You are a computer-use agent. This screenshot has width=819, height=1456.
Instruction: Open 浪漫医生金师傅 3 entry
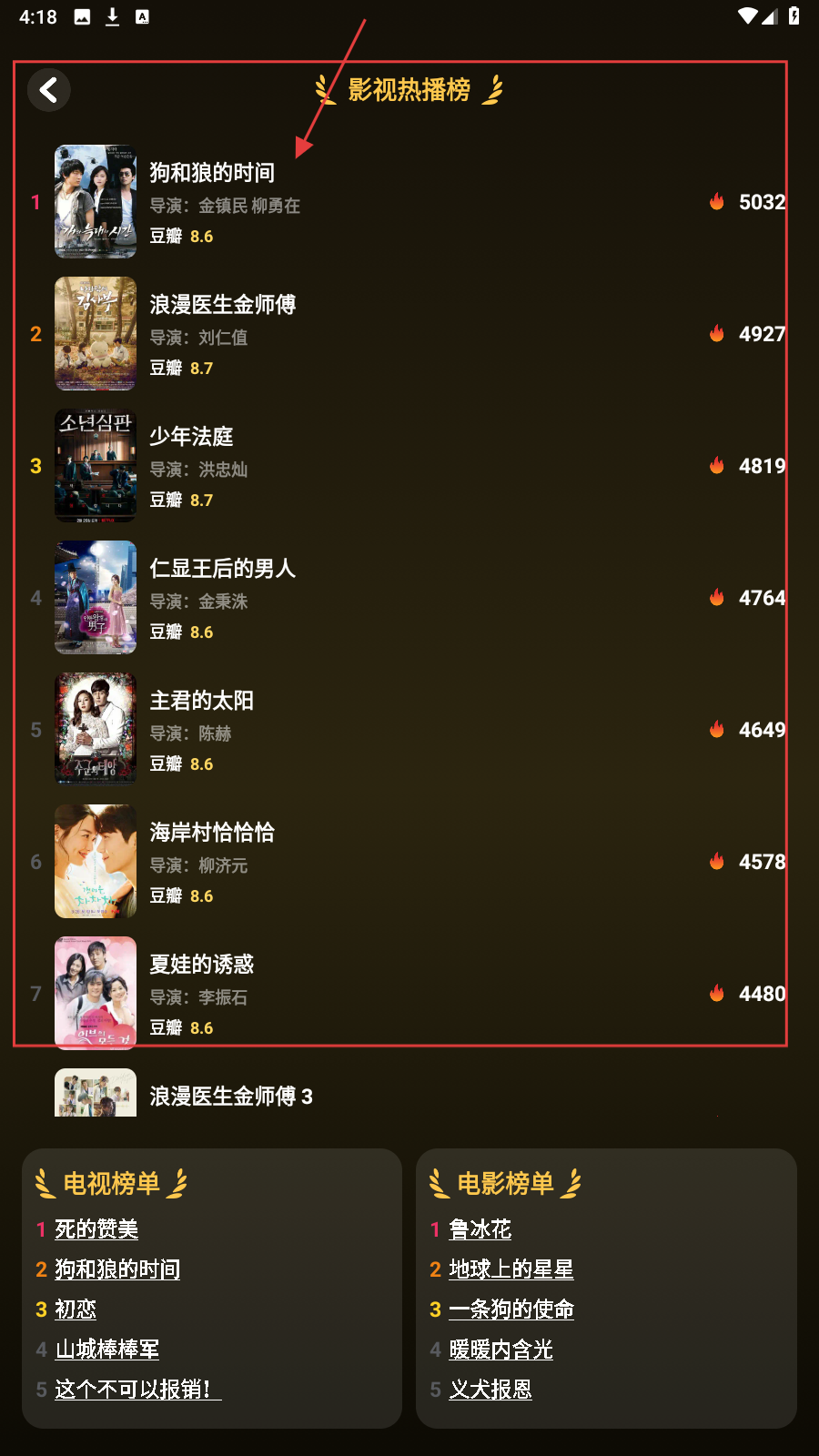(x=231, y=1097)
